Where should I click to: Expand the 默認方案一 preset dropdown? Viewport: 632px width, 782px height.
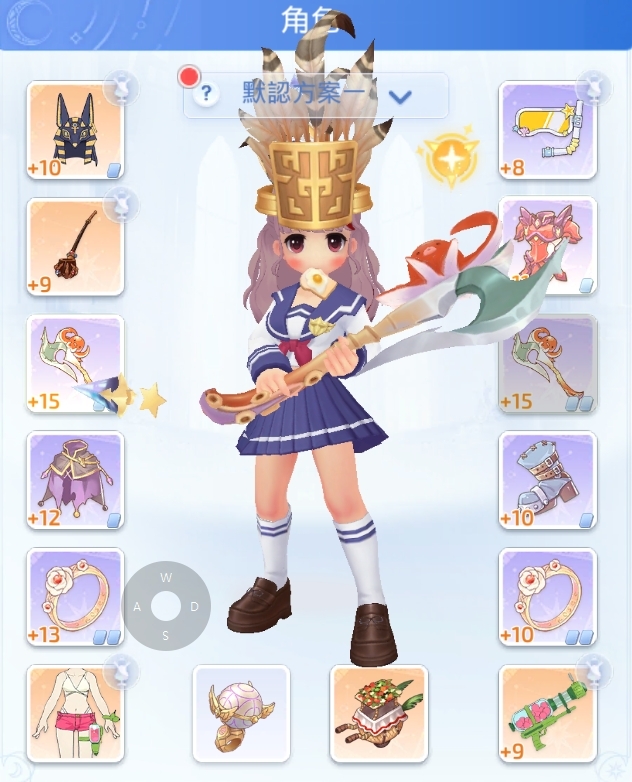(400, 97)
